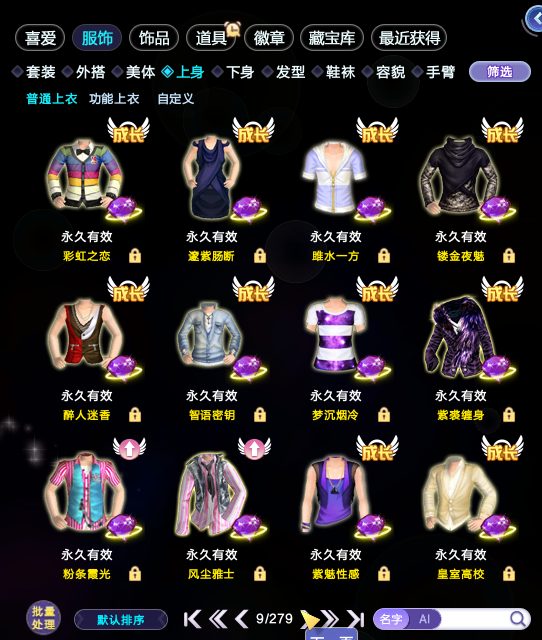The height and width of the screenshot is (640, 542).
Task: Jump to the first page
Action: pos(192,619)
